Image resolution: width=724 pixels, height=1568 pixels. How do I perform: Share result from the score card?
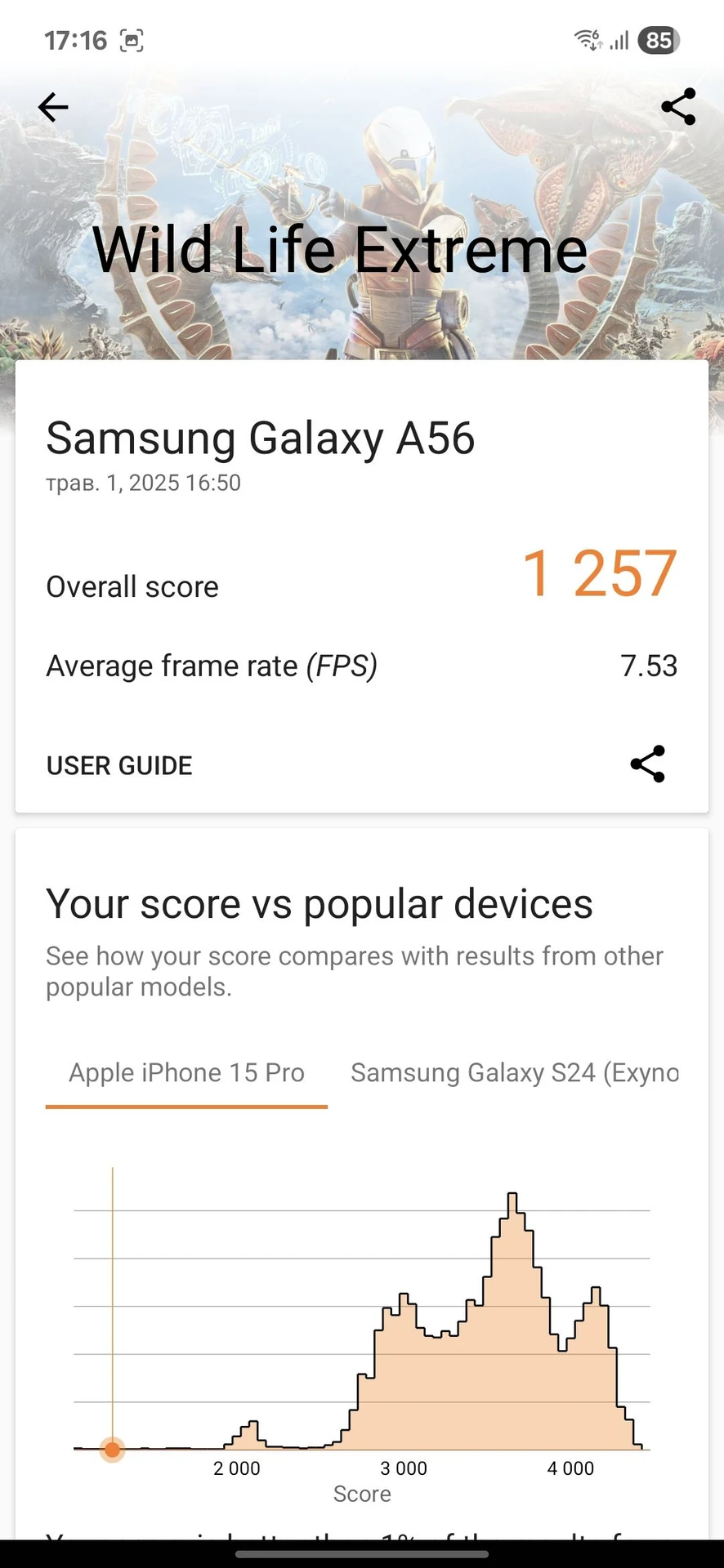tap(647, 764)
